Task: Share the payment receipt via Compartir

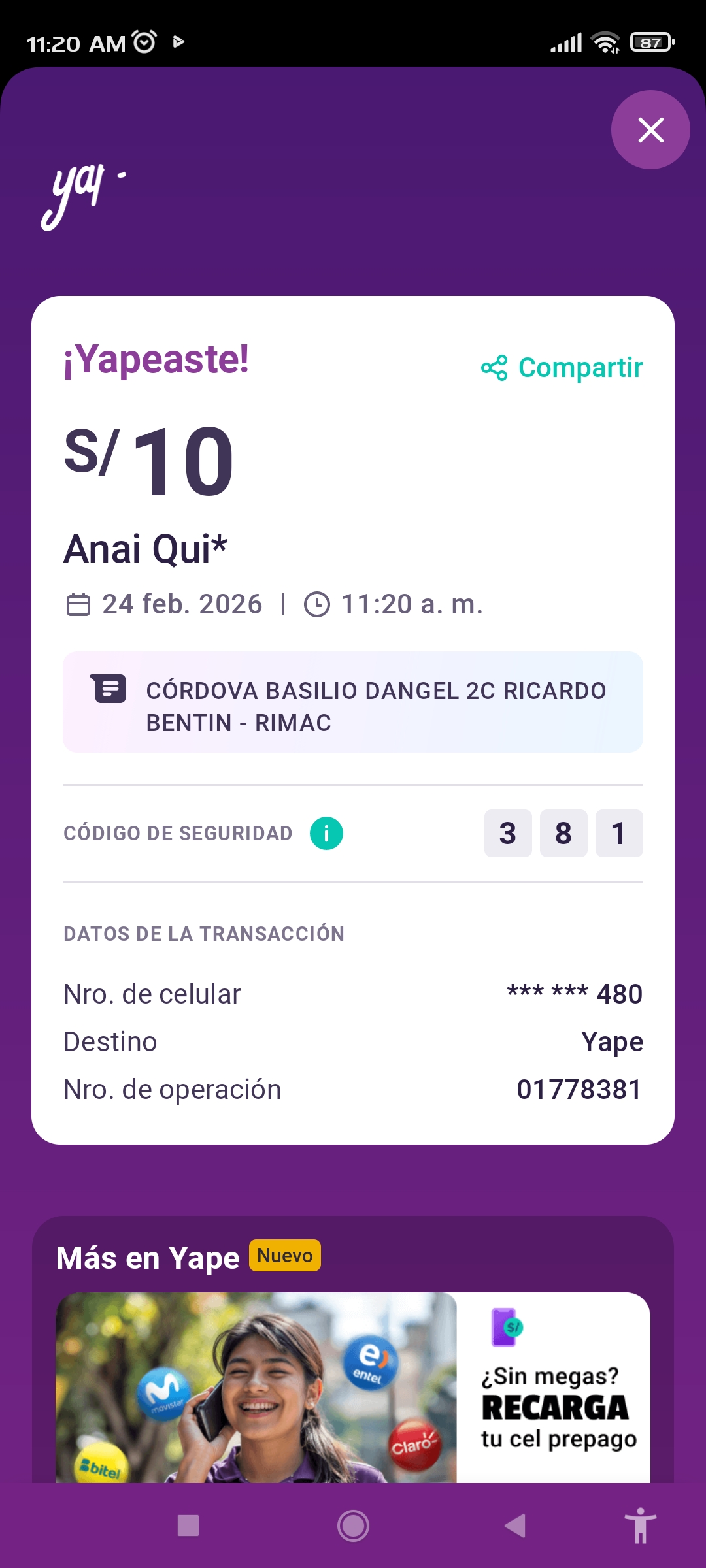Action: tap(562, 368)
